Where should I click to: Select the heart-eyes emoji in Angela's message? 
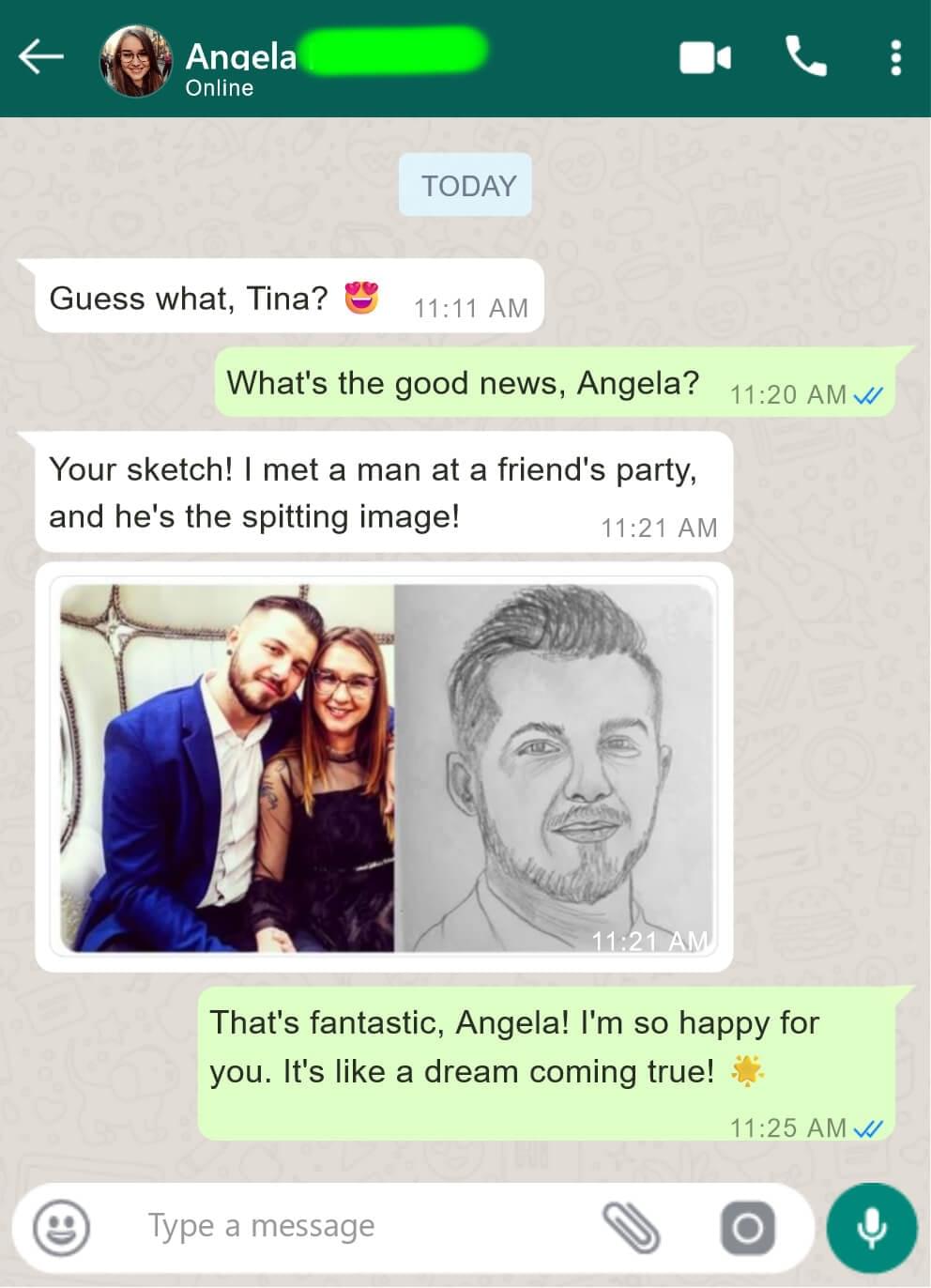pyautogui.click(x=364, y=297)
